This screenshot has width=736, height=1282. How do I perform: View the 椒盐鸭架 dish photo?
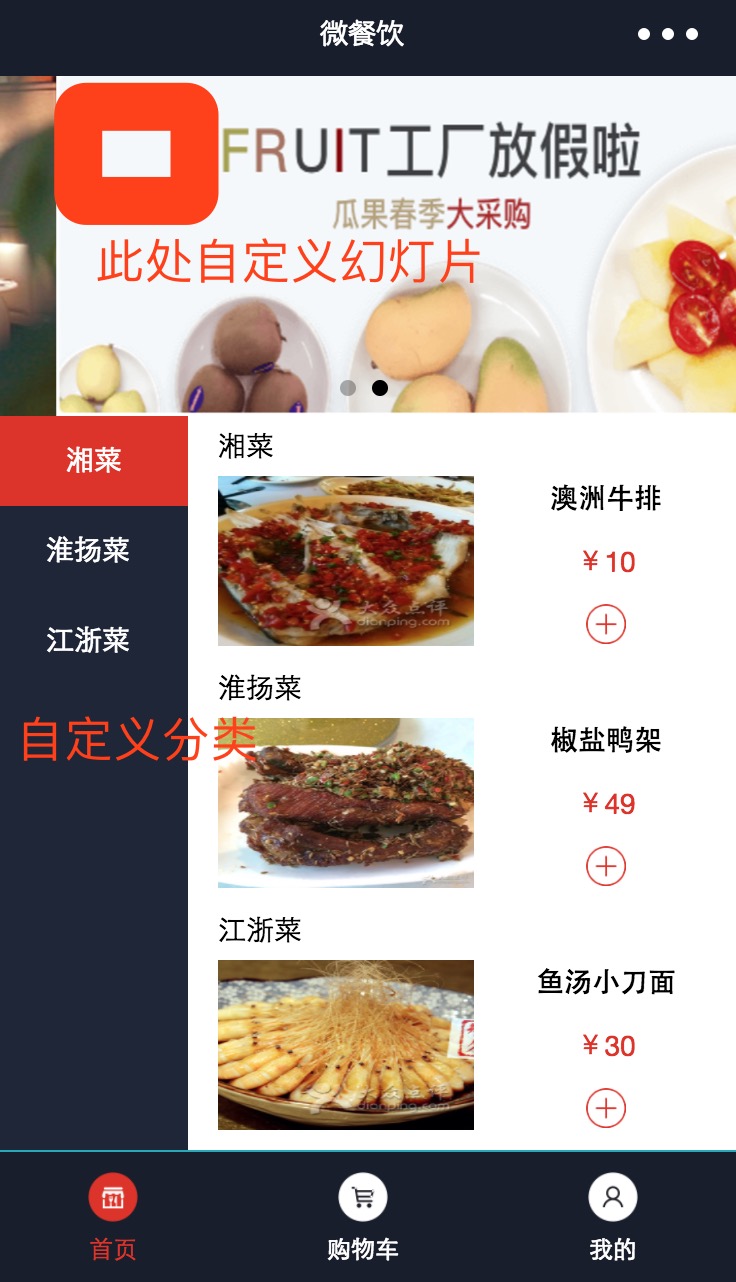[346, 803]
